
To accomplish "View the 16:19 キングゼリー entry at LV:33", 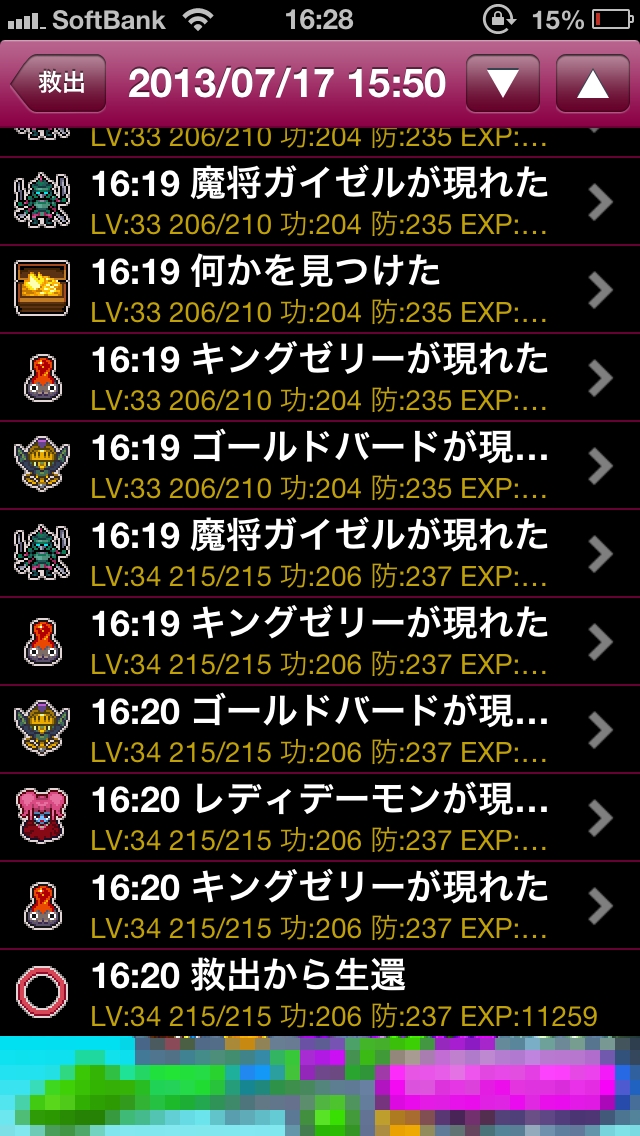I will pyautogui.click(x=320, y=378).
